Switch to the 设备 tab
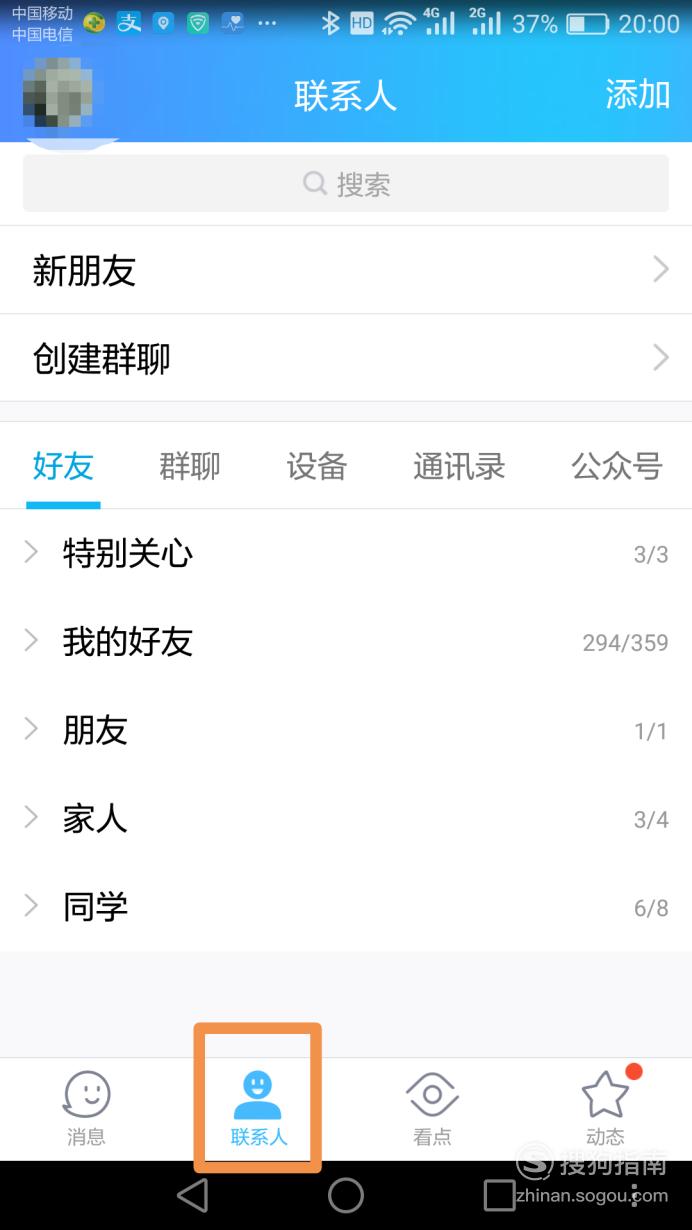 coord(317,466)
